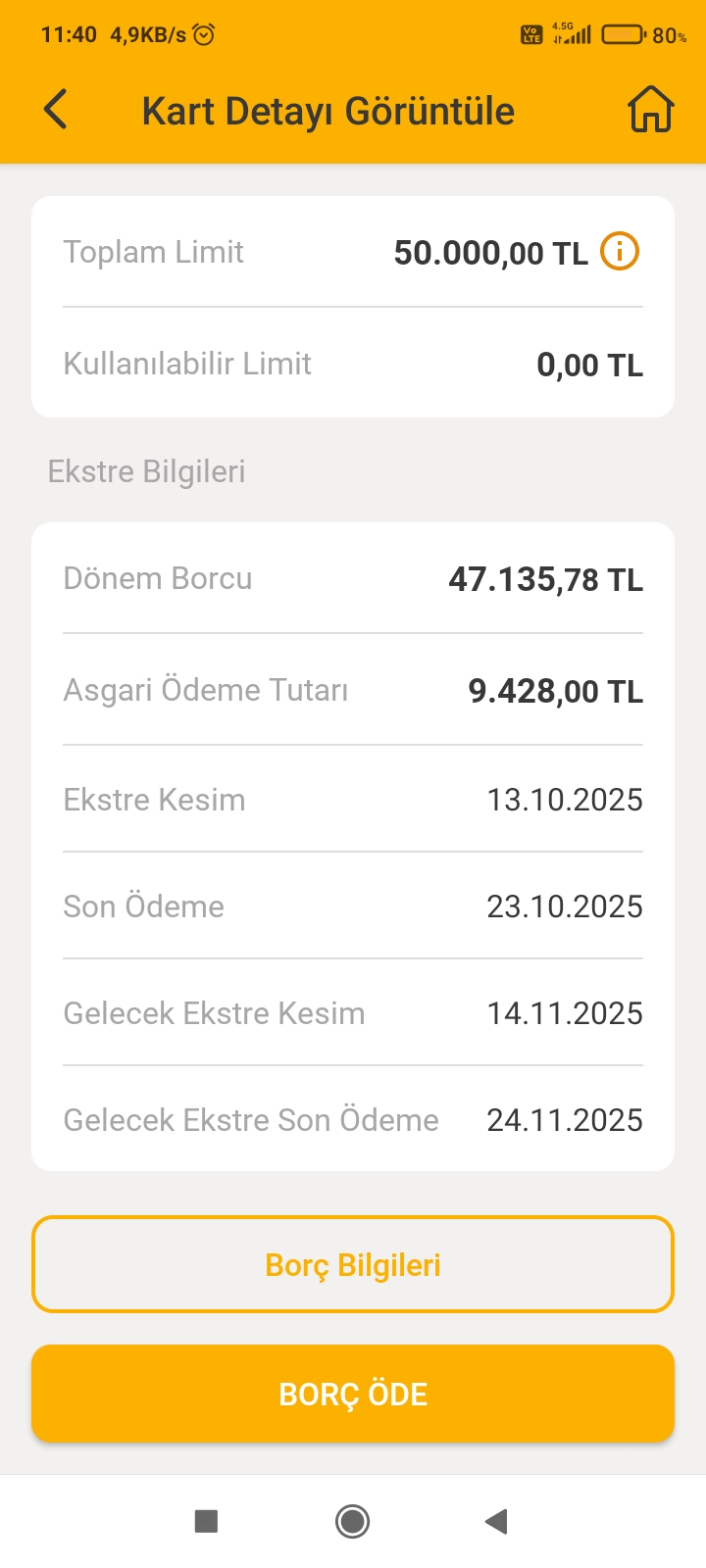
Task: Go back from Kart Detayı Görüntüle
Action: [x=56, y=109]
